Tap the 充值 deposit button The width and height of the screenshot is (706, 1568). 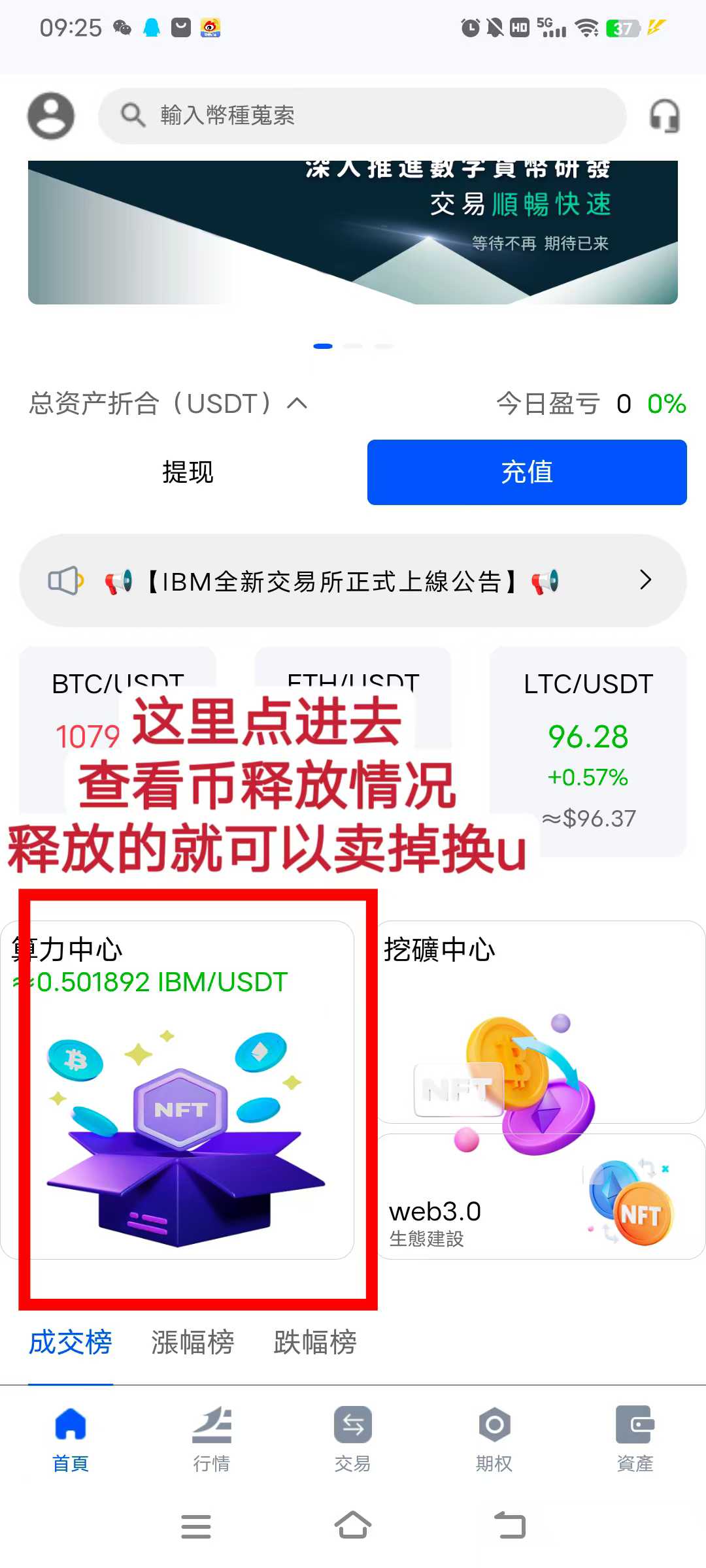pyautogui.click(x=527, y=472)
